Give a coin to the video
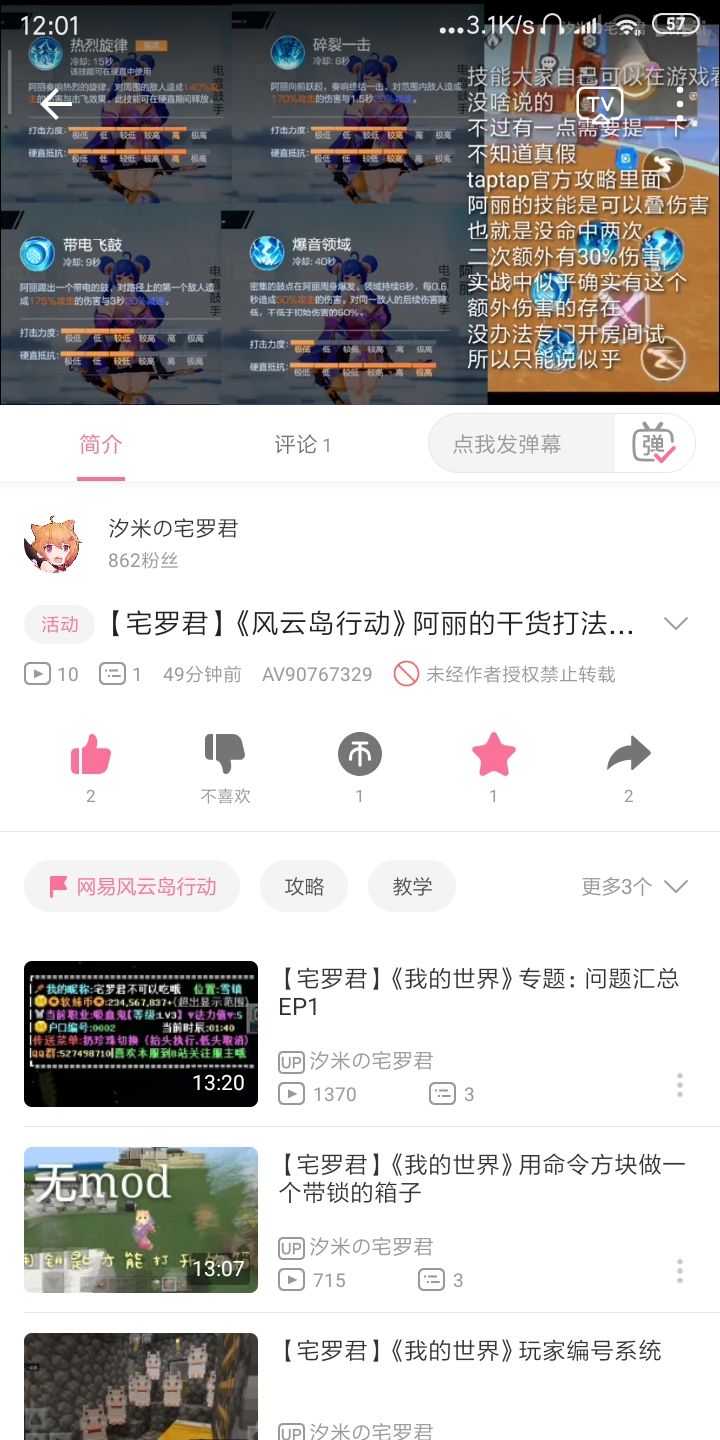The width and height of the screenshot is (720, 1440). click(359, 757)
